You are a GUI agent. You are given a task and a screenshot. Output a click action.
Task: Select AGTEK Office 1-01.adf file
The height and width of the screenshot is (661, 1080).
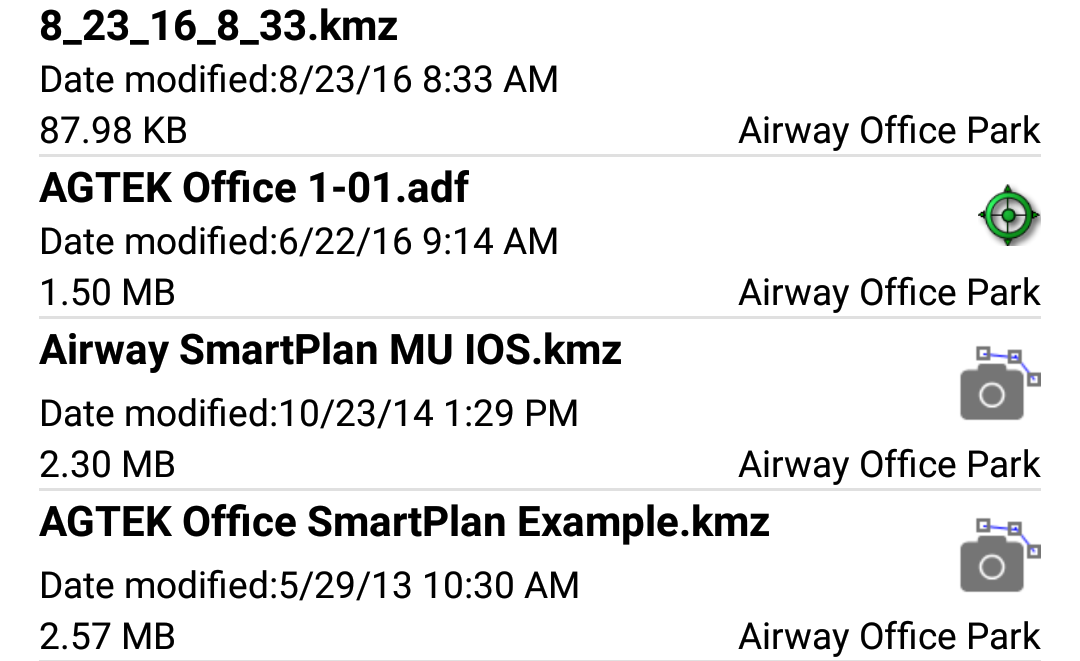click(254, 188)
